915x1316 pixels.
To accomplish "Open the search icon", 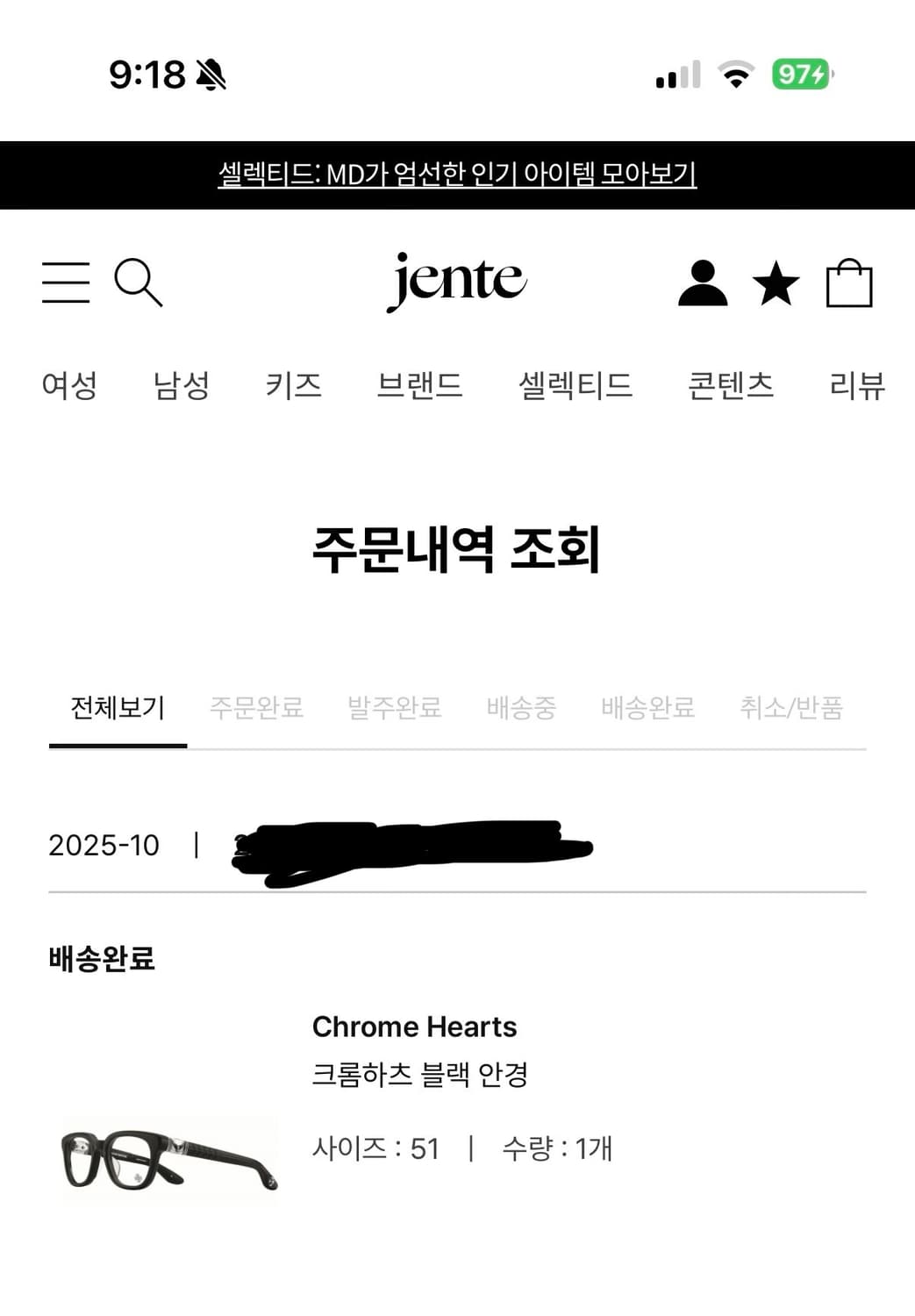I will coord(139,283).
